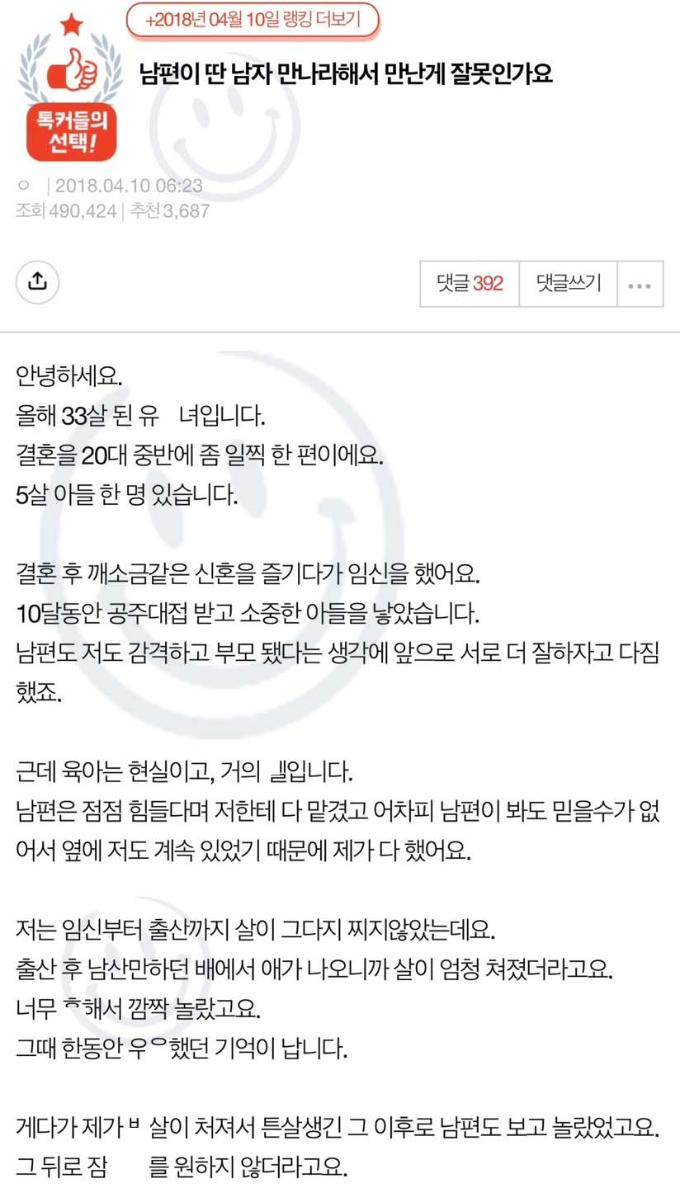The width and height of the screenshot is (680, 1188).
Task: Tap 댓글쓰기 to write a comment
Action: click(568, 283)
